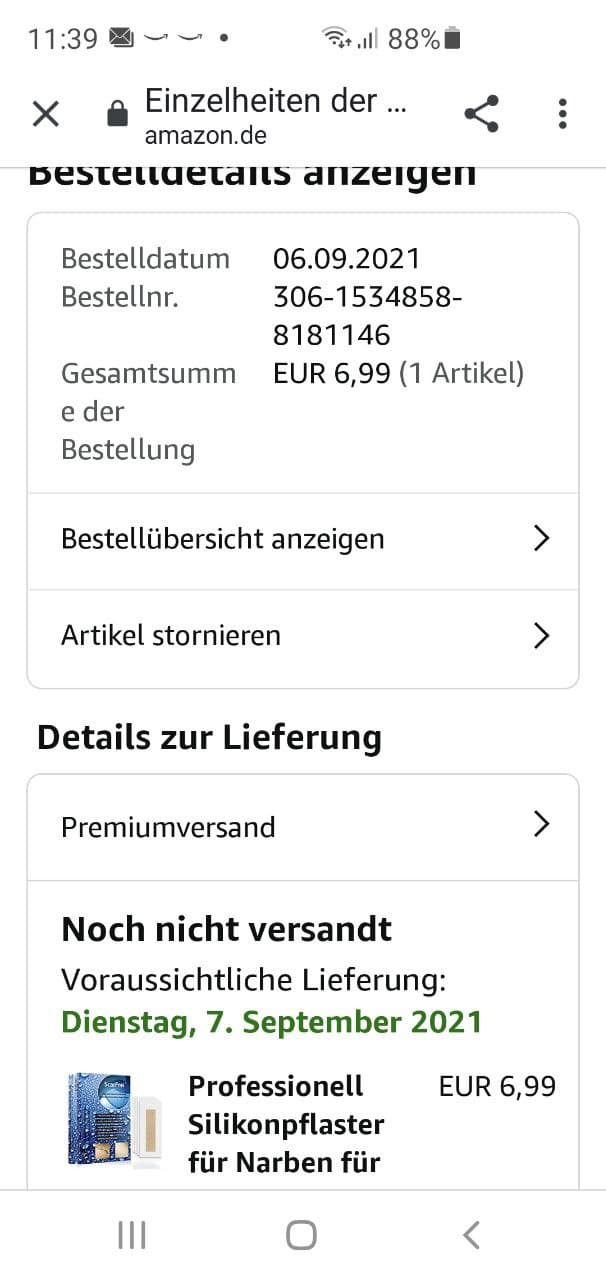606x1280 pixels.
Task: Go to the home screen
Action: point(301,1235)
